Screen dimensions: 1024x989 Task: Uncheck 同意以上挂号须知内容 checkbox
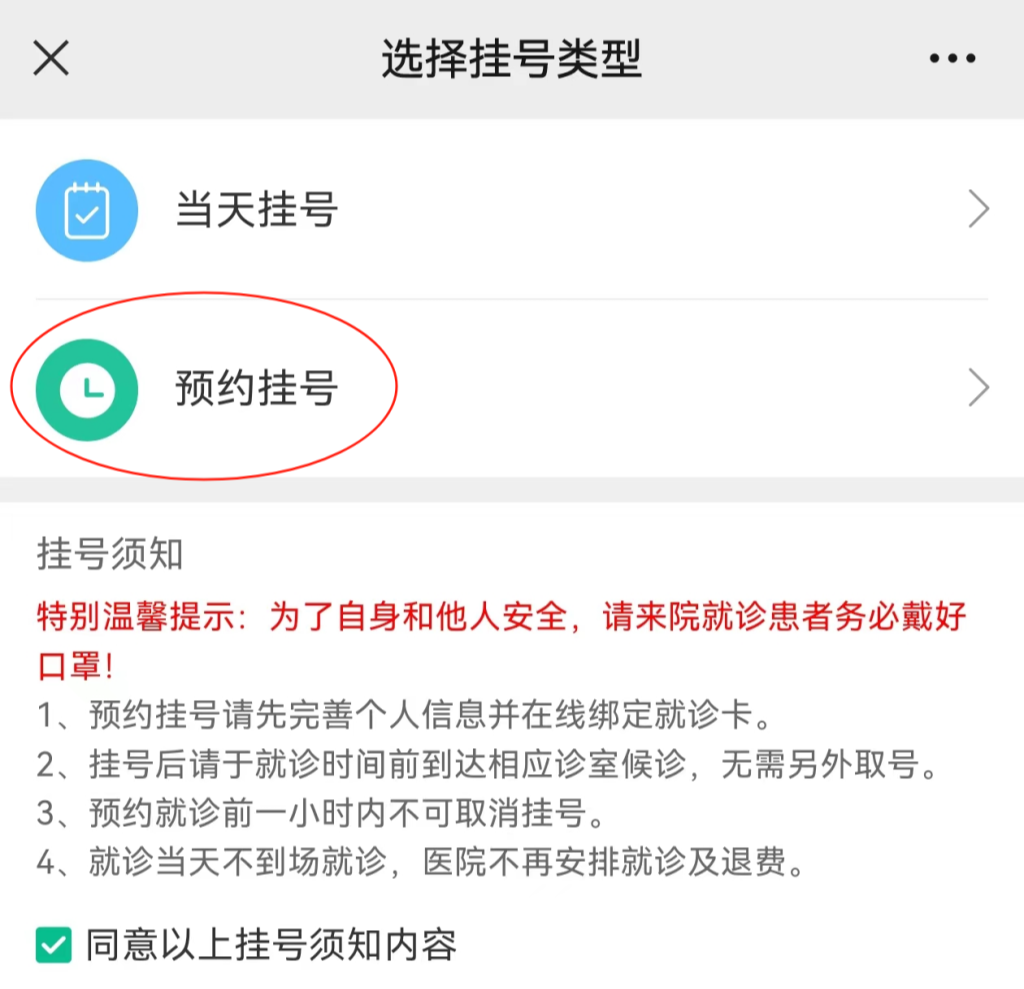pos(53,944)
